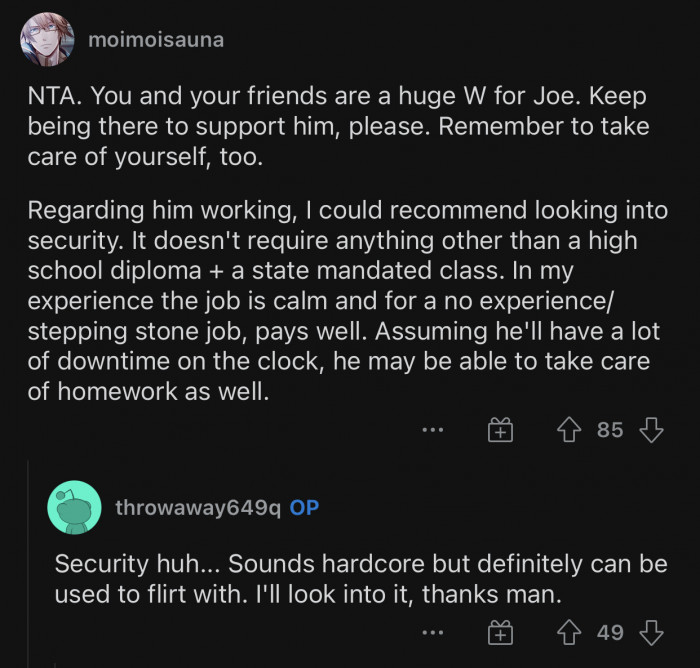This screenshot has height=668, width=700.
Task: Downvote throwaway649q's reply
Action: tap(652, 633)
